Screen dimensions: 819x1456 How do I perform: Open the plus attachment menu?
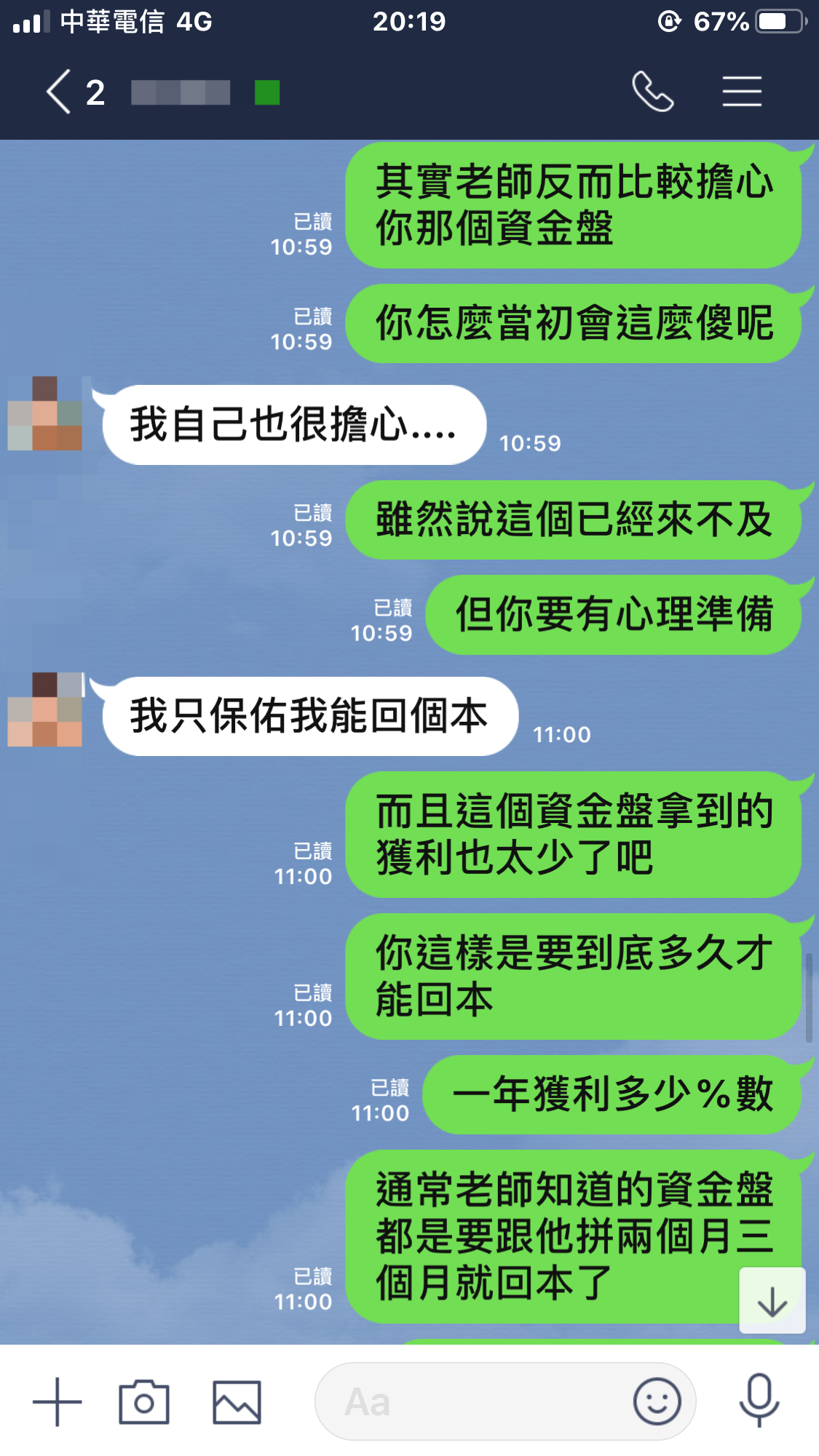point(58,1401)
